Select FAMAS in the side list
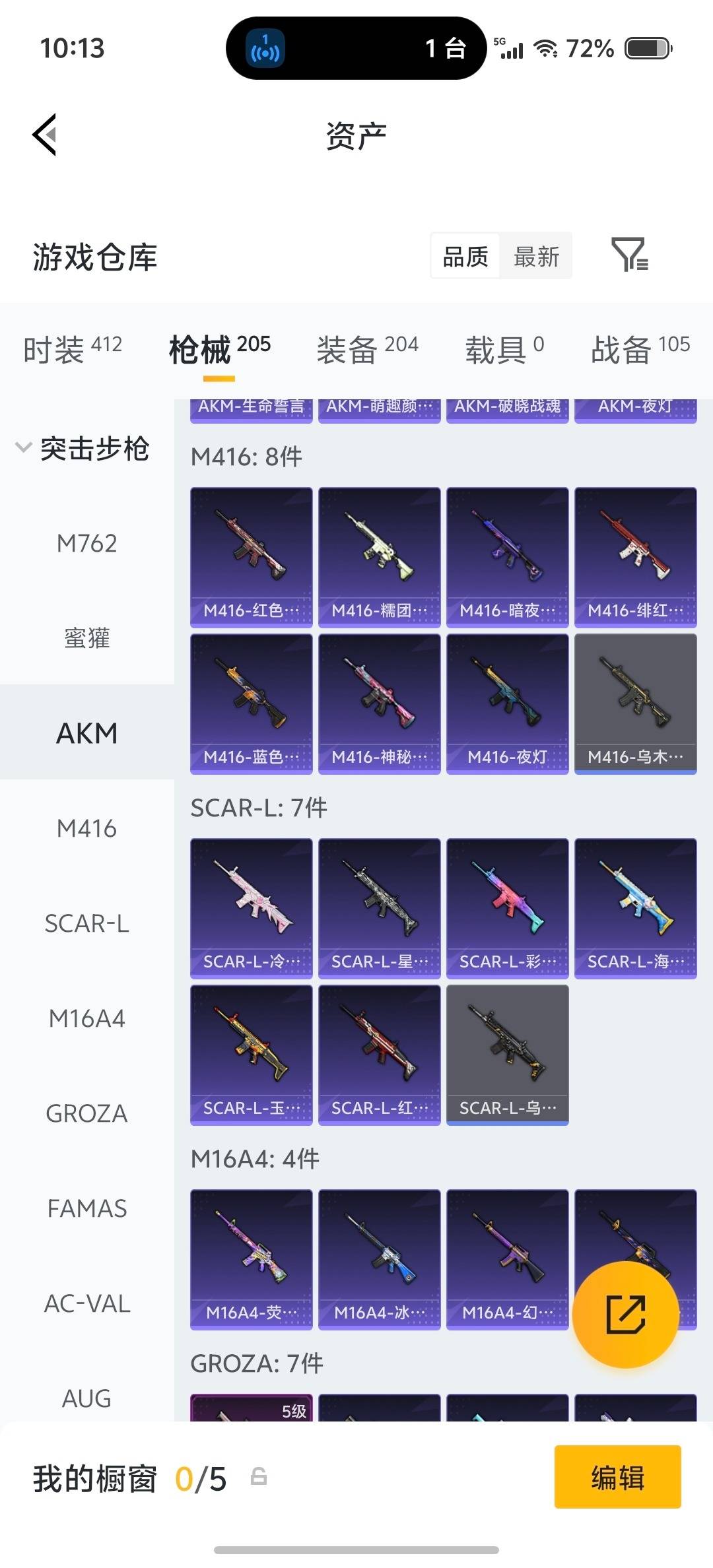Screen dimensions: 713x1568 pos(86,1208)
